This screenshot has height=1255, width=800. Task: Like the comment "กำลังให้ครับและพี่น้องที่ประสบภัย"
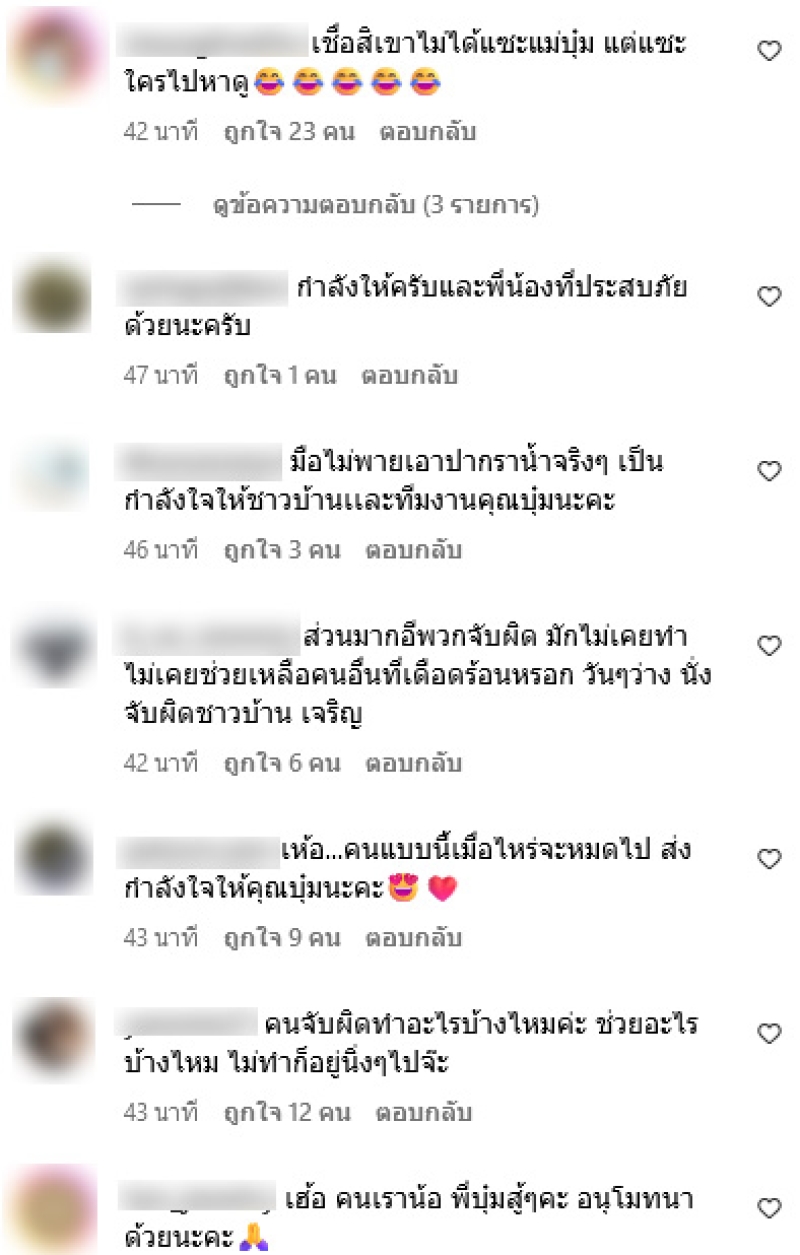click(x=768, y=296)
